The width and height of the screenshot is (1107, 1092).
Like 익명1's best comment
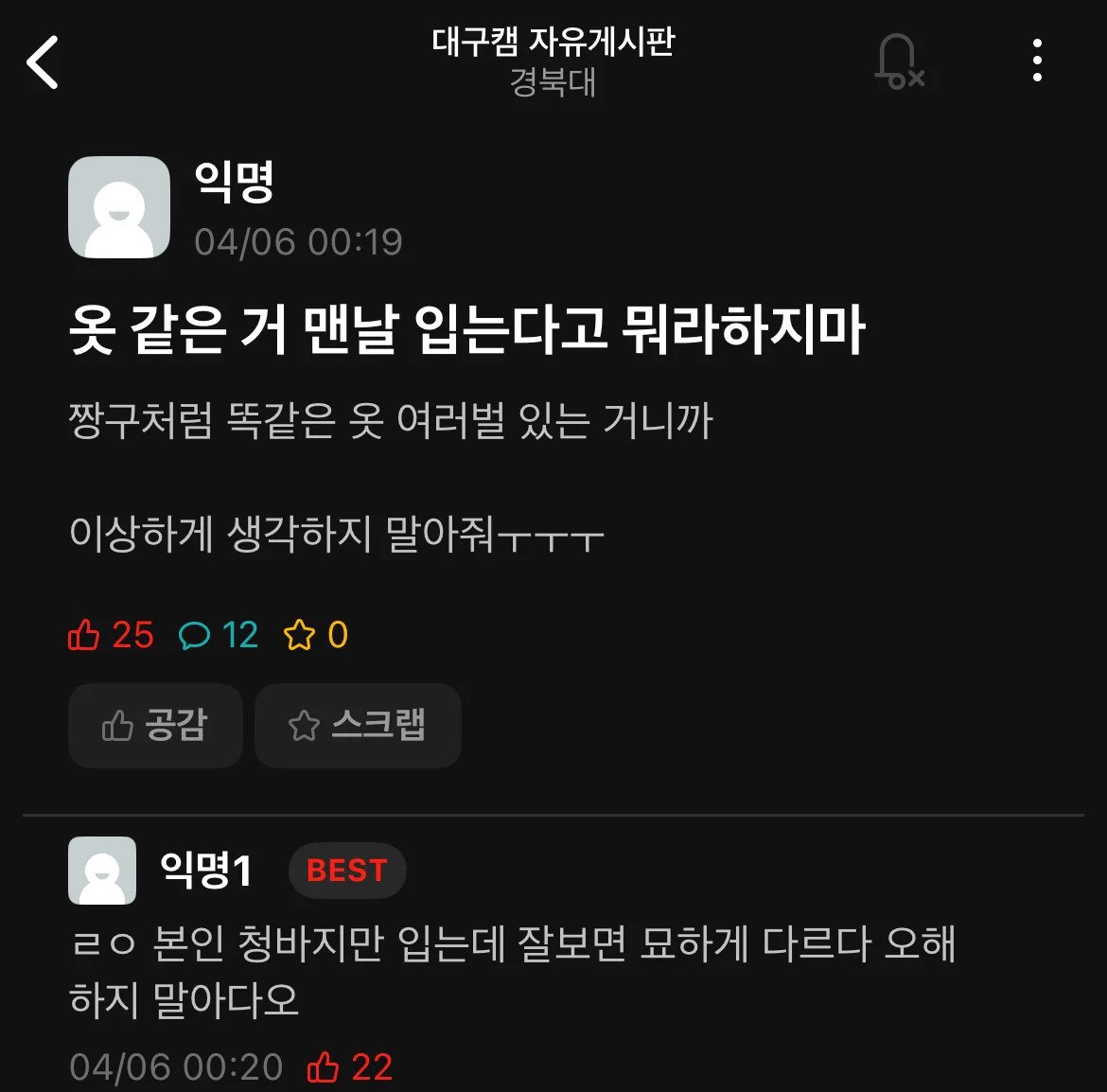(325, 1068)
